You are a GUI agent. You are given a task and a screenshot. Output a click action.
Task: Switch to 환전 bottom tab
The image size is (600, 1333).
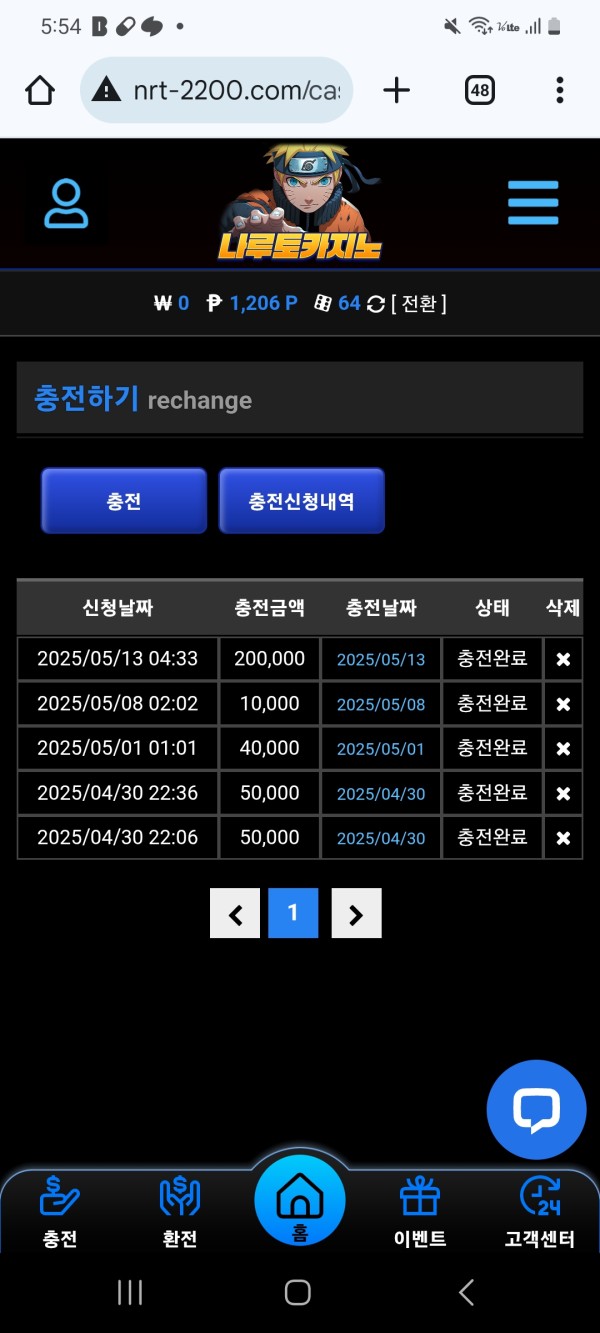pos(180,1212)
